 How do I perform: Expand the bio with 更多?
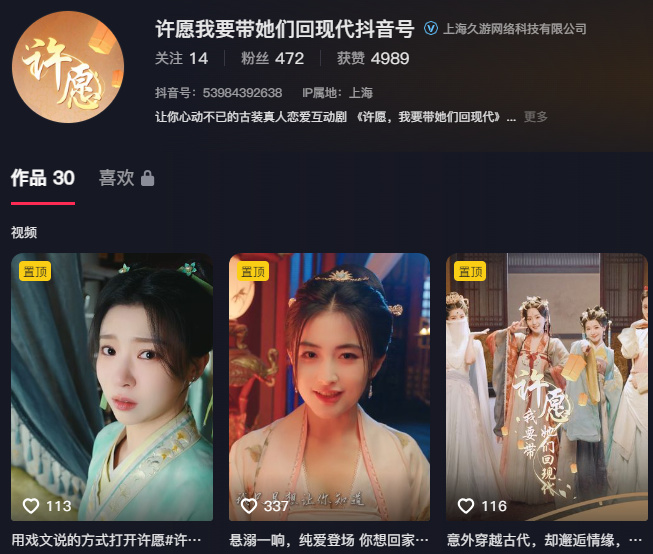click(536, 117)
